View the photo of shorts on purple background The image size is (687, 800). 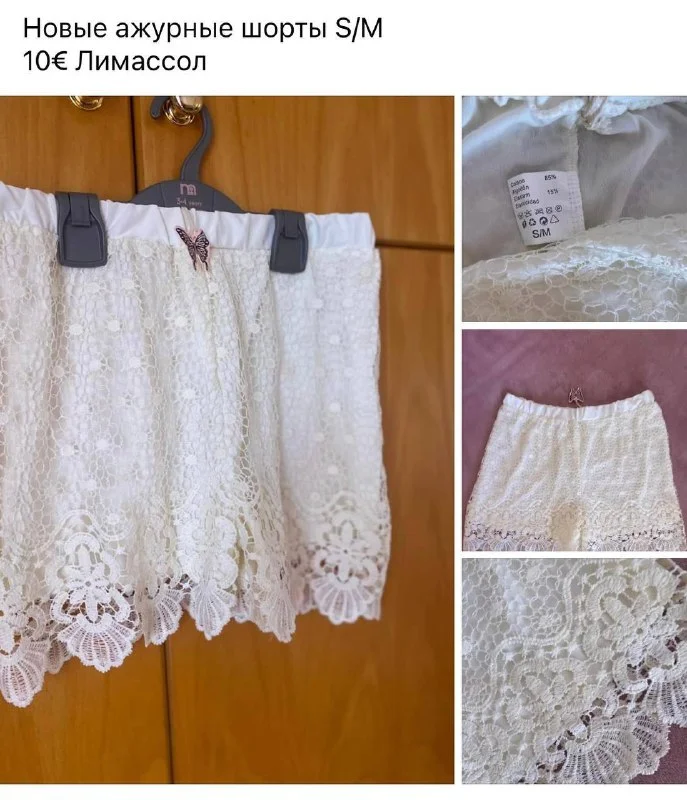click(573, 440)
